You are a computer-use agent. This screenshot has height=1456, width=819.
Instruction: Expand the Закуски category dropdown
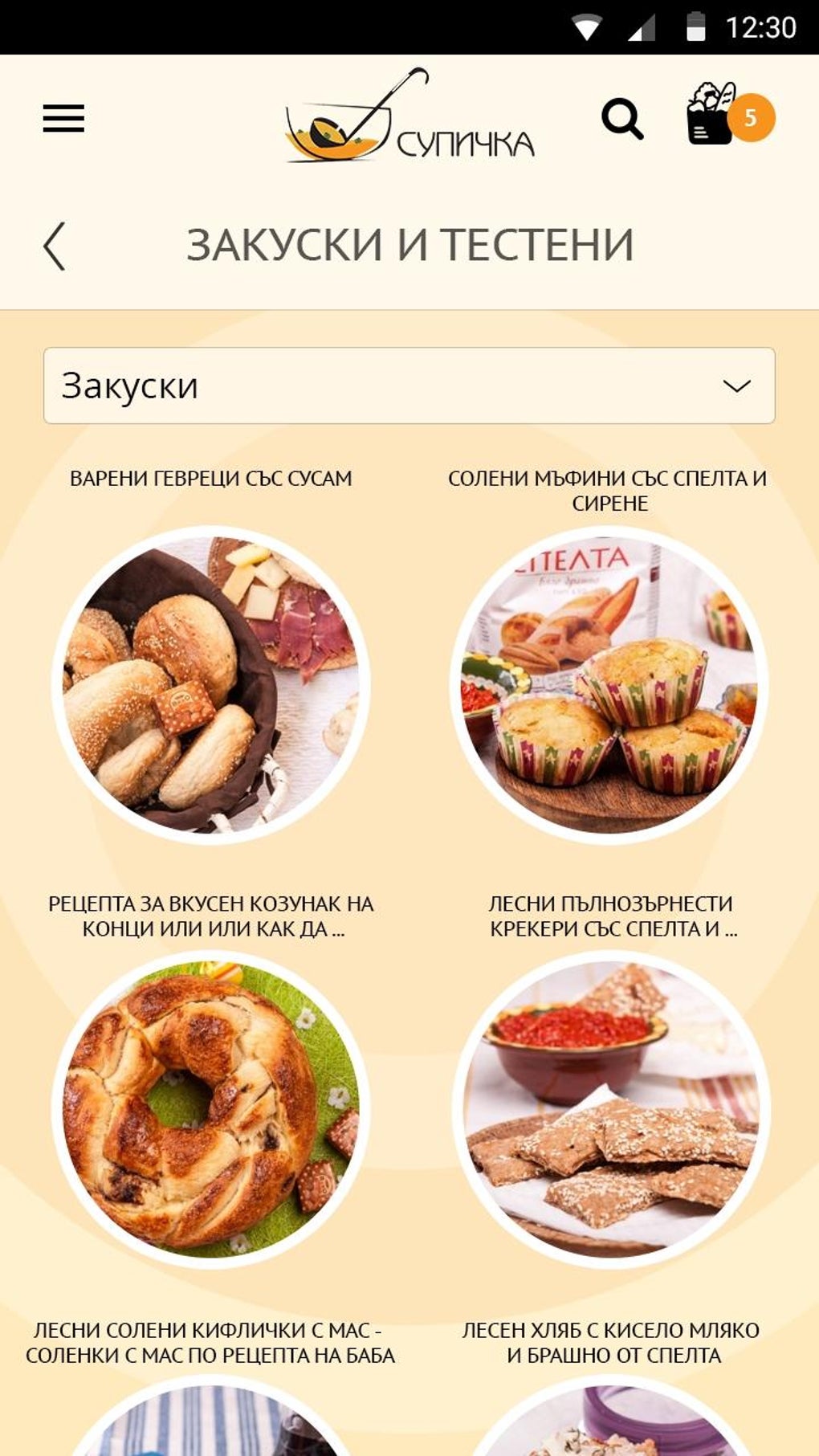409,385
